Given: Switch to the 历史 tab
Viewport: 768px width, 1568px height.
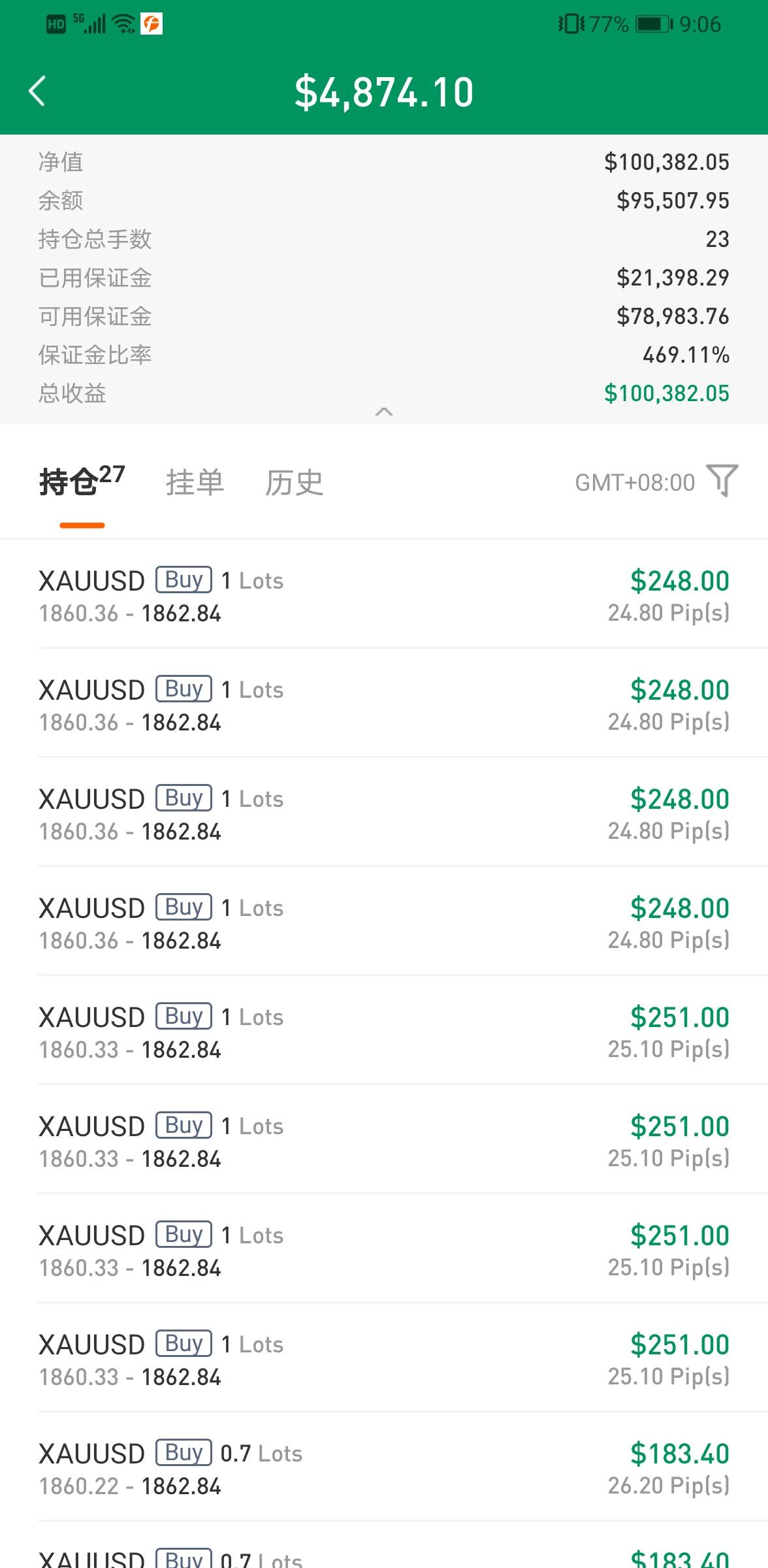Looking at the screenshot, I should (294, 483).
